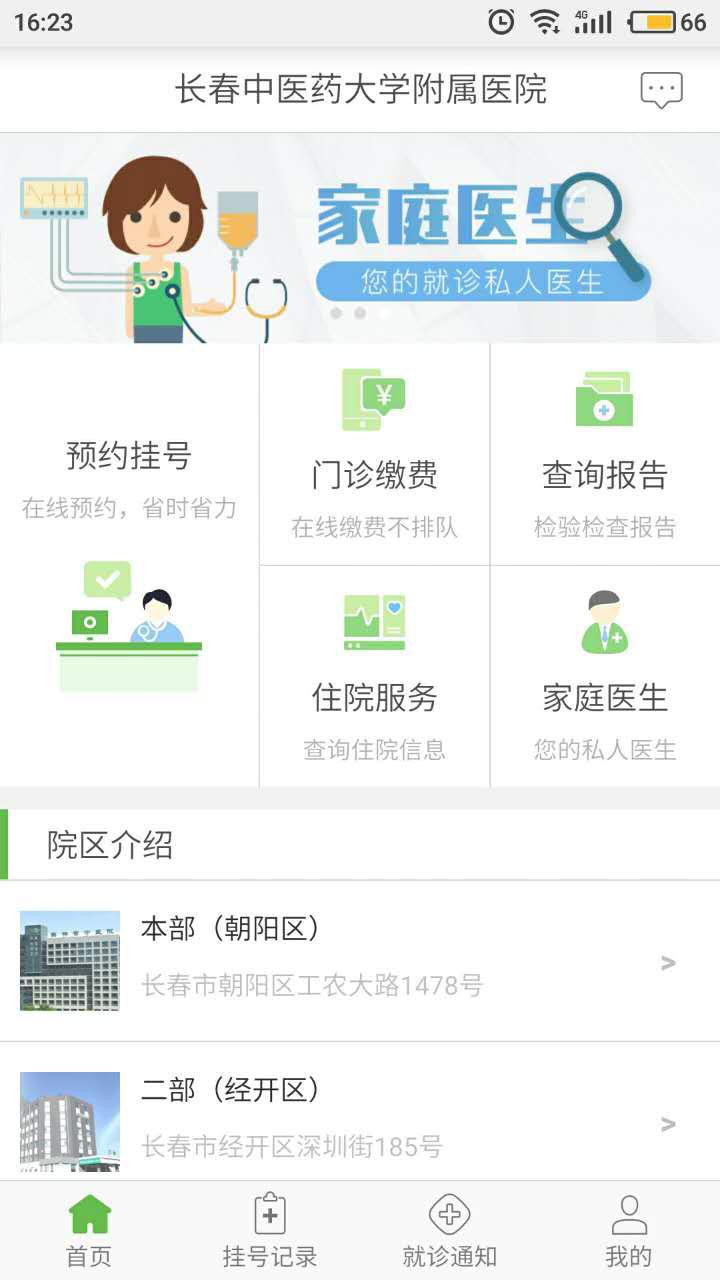Select the second carousel indicator dot
This screenshot has width=720, height=1280.
360,313
